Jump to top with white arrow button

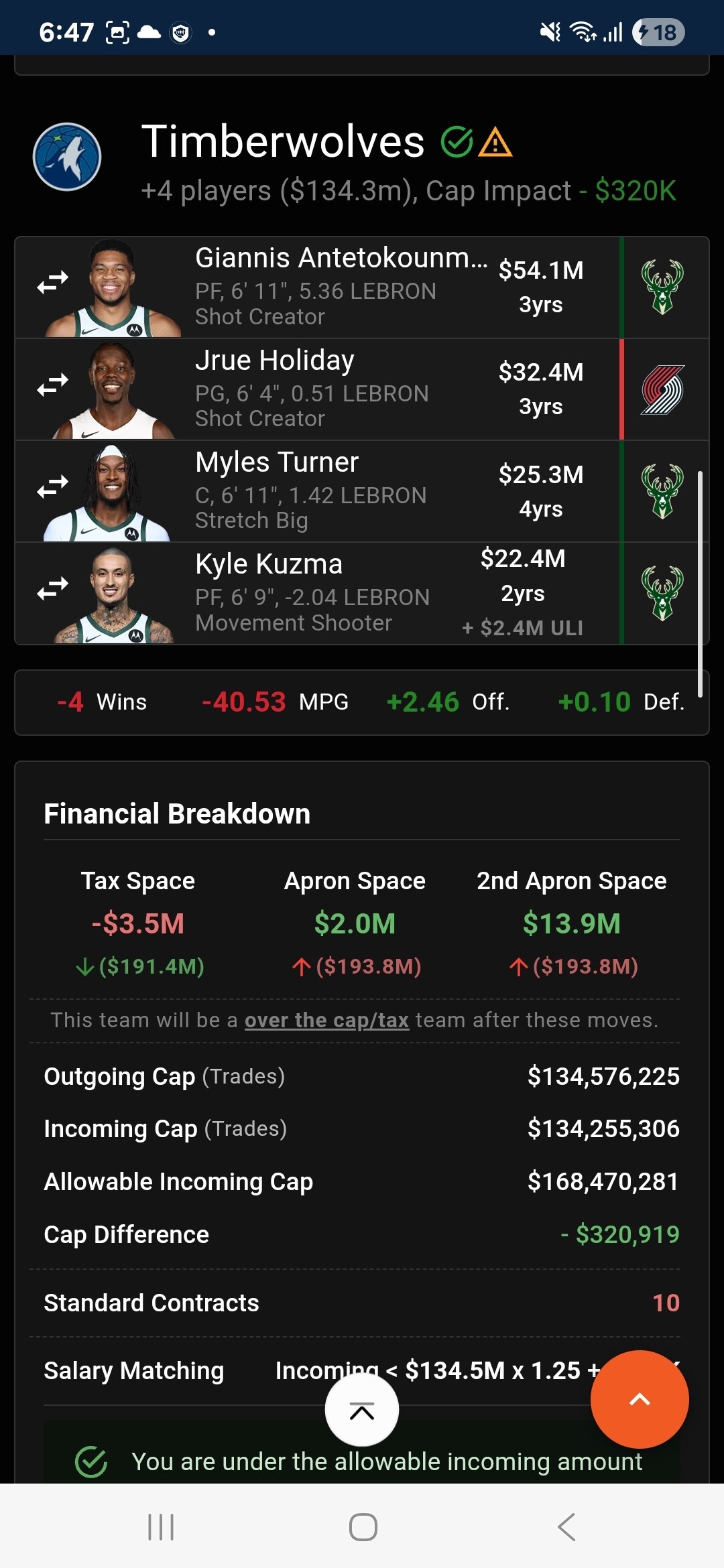362,1410
